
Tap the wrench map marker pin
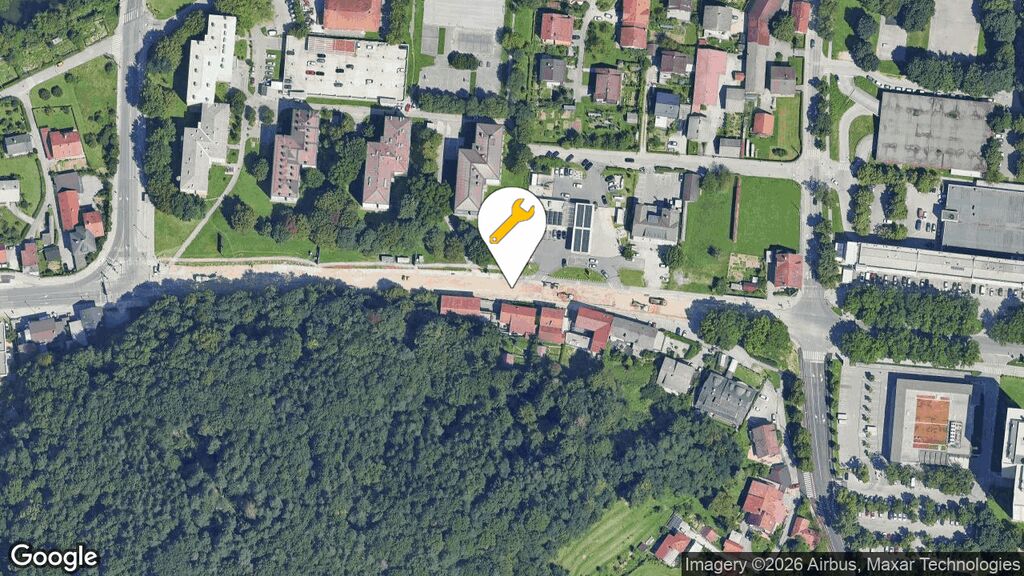pyautogui.click(x=511, y=224)
